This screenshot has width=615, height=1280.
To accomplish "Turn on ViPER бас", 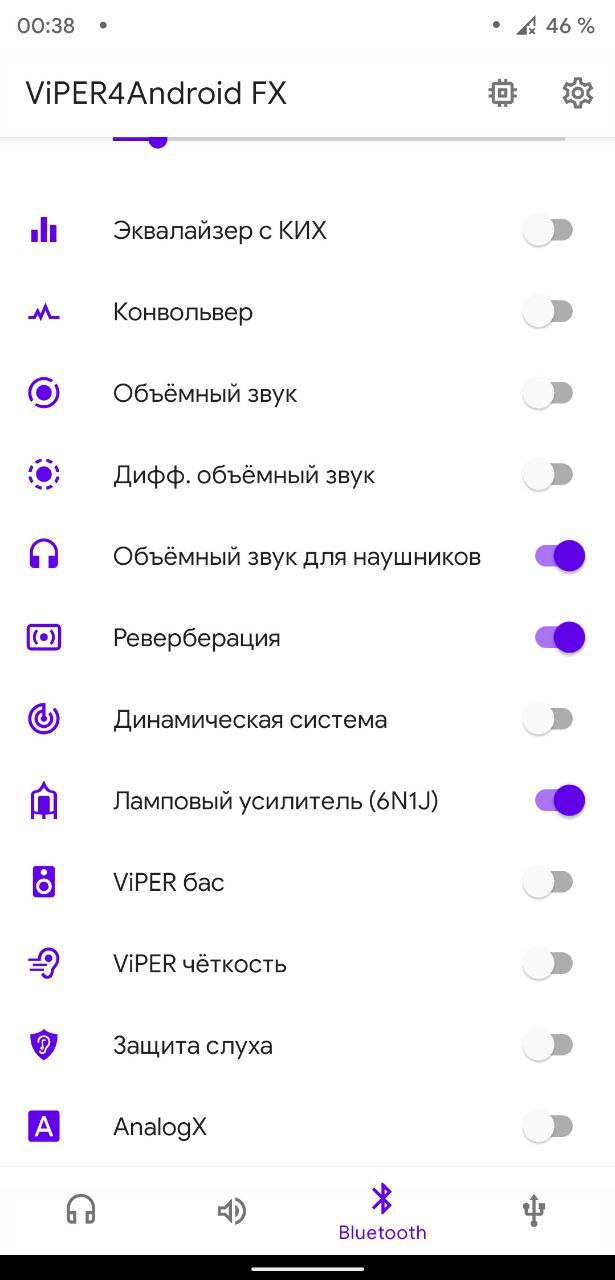I will pyautogui.click(x=548, y=882).
